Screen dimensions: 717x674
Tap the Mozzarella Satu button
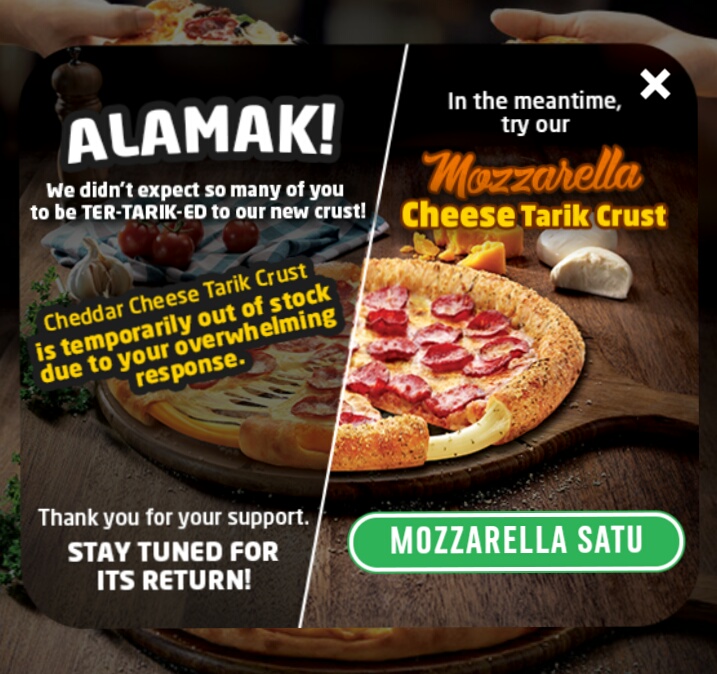pyautogui.click(x=516, y=541)
